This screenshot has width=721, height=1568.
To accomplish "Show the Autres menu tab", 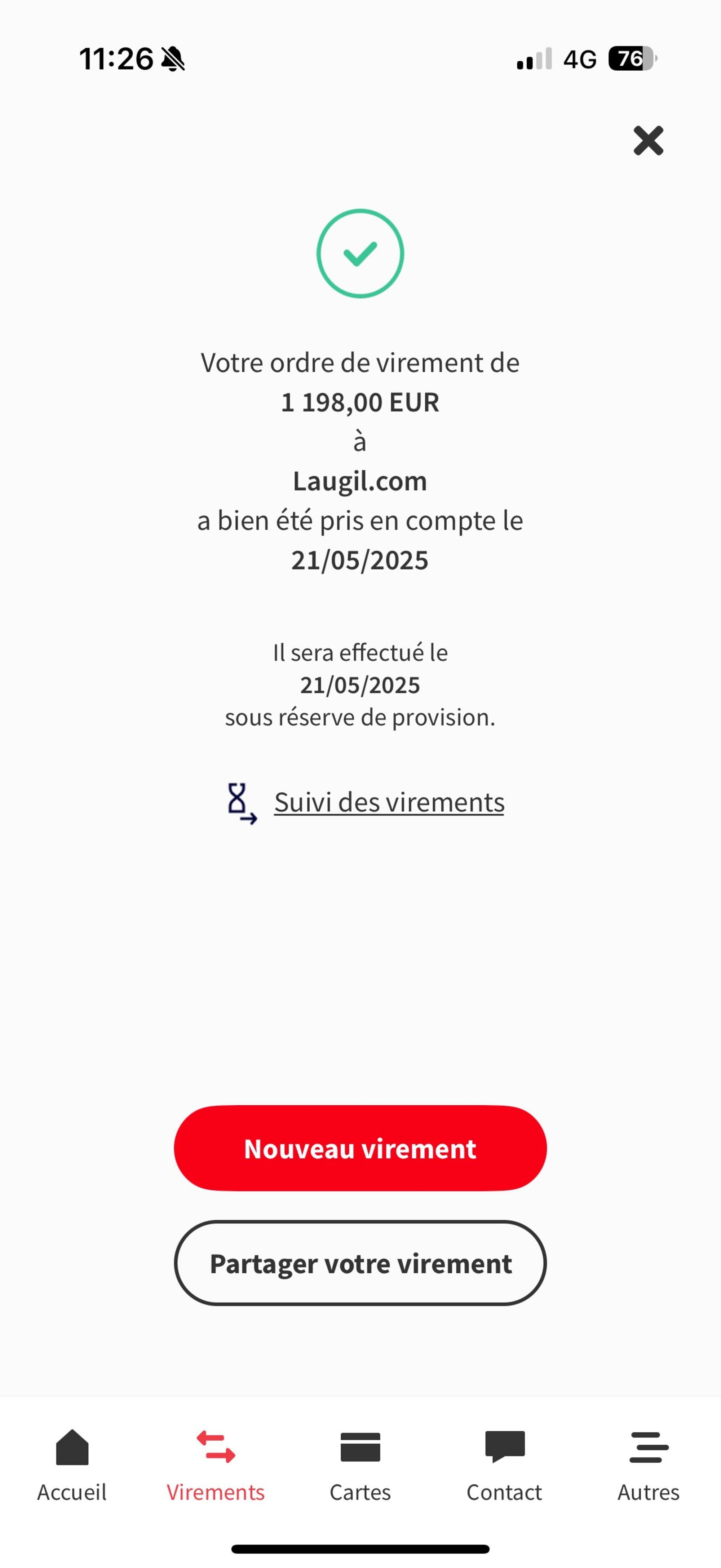I will [x=649, y=1465].
